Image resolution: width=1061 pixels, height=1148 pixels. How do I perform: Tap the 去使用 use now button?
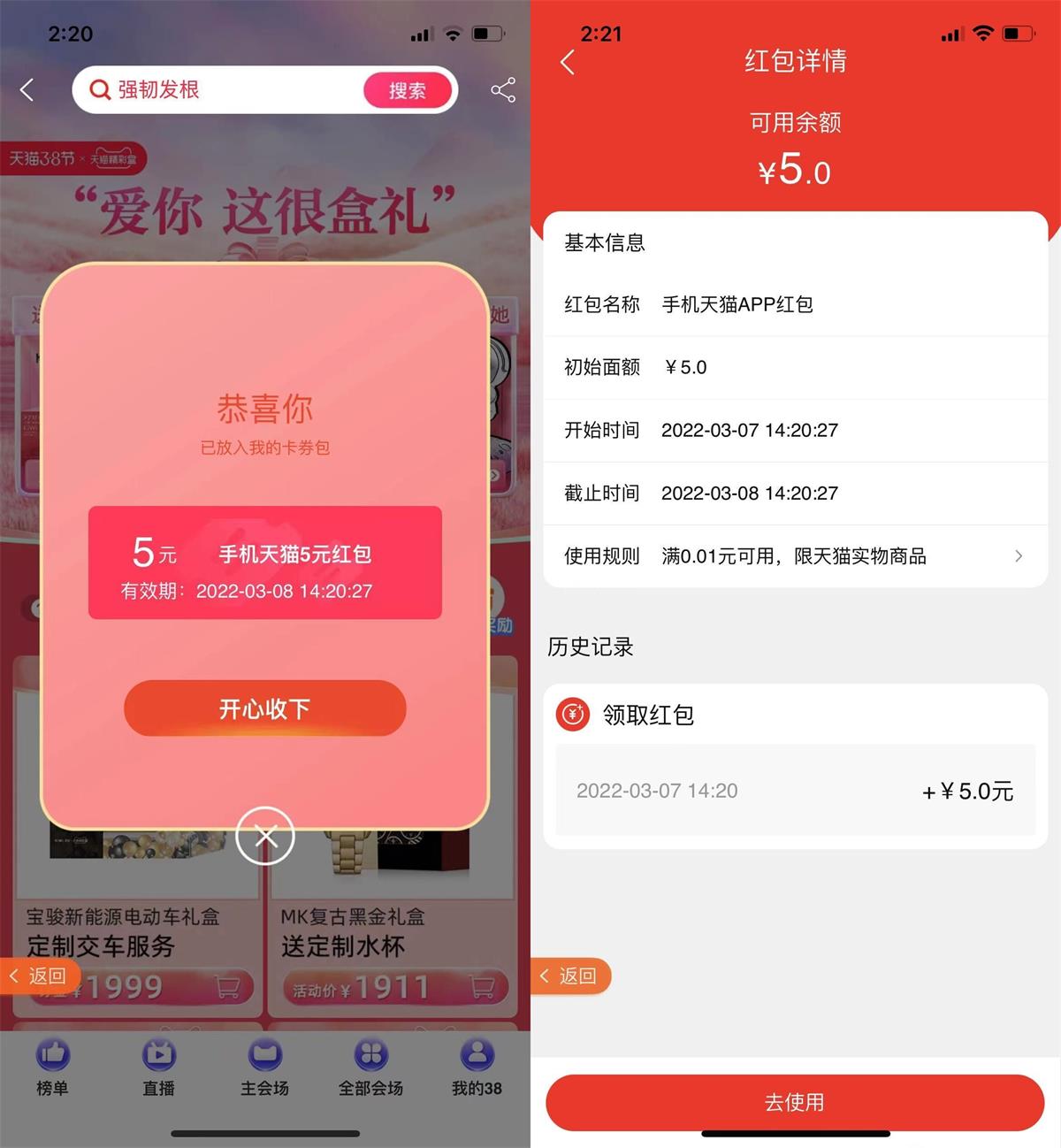point(794,1102)
